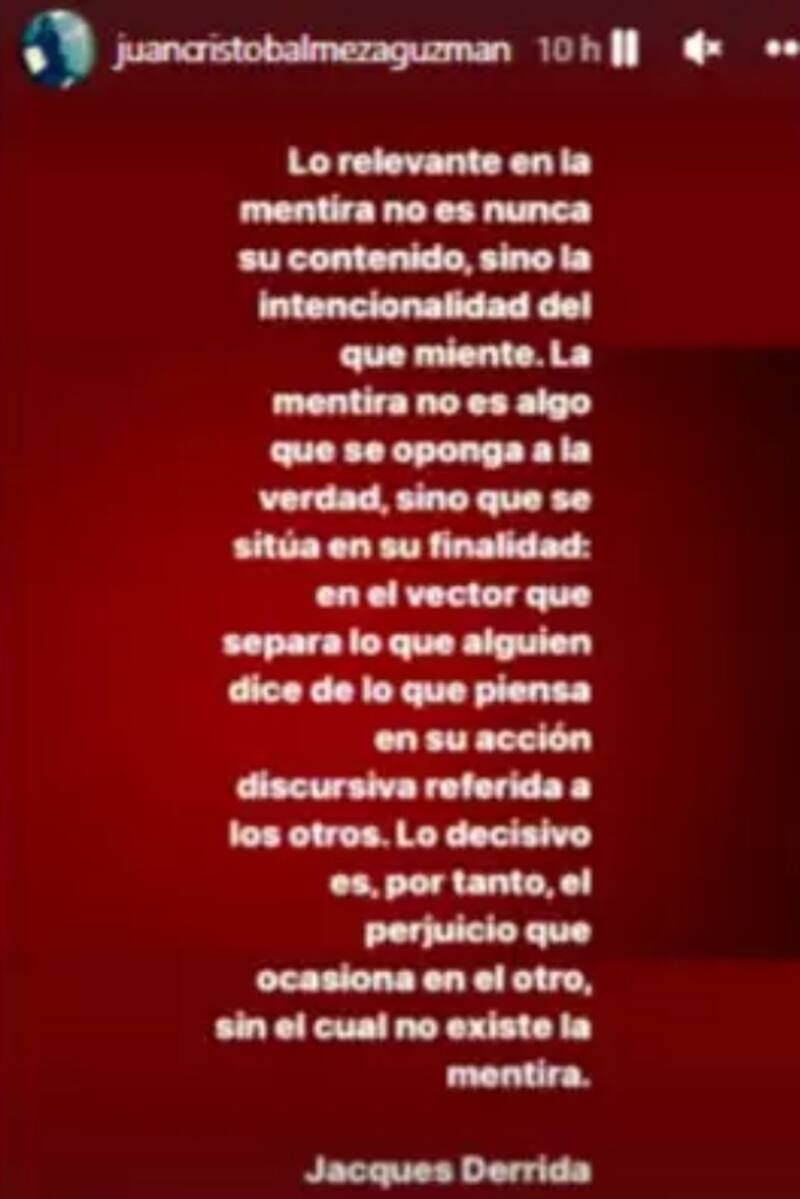Pause the story playback
The height and width of the screenshot is (1199, 800).
(x=624, y=48)
